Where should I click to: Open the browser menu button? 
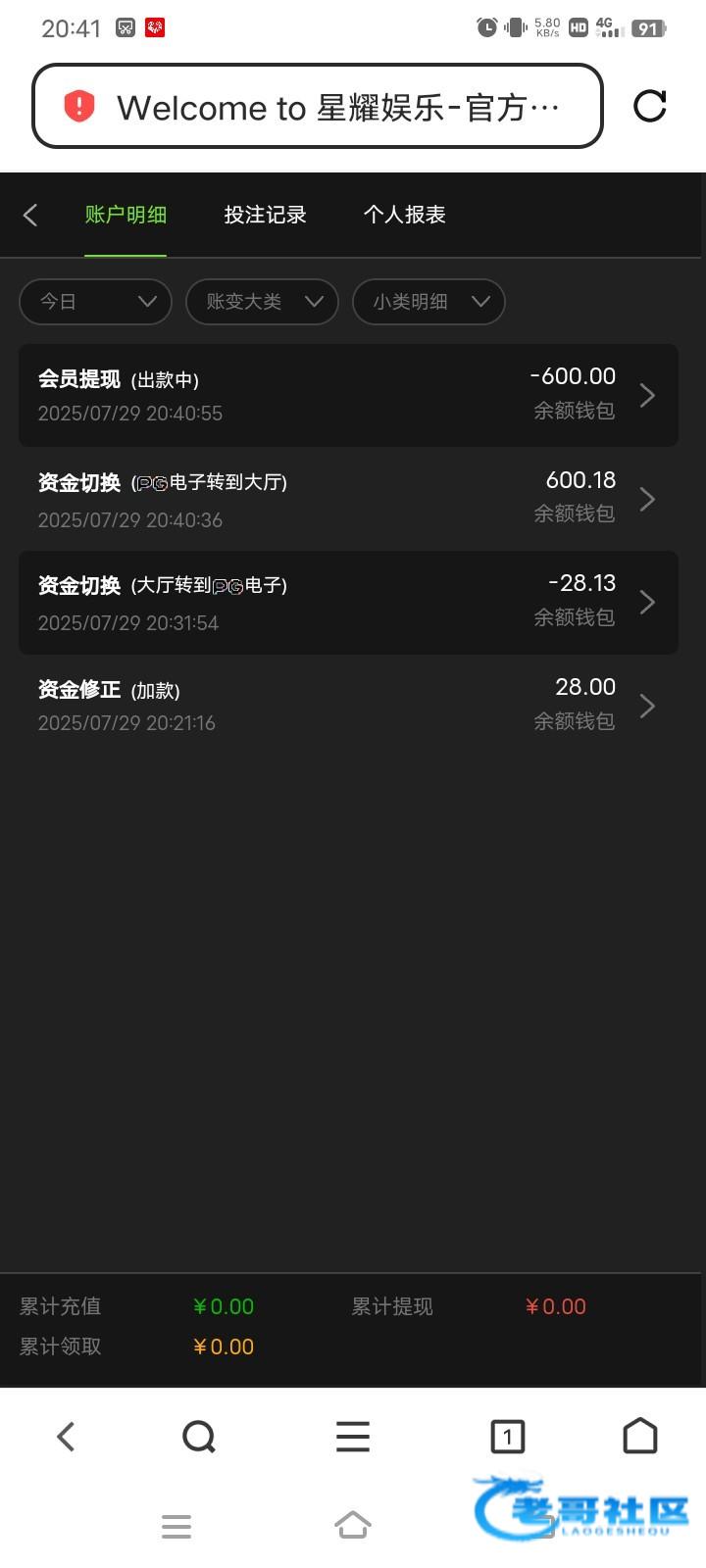(352, 1437)
